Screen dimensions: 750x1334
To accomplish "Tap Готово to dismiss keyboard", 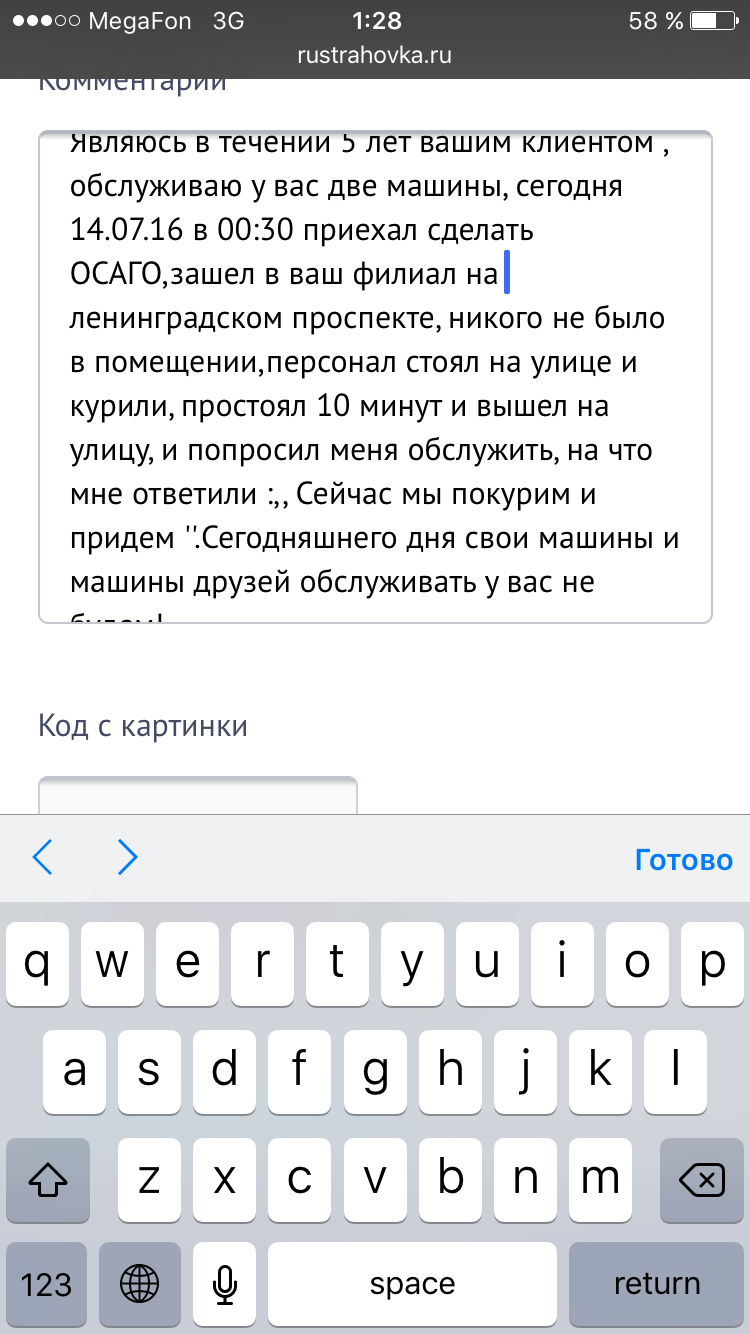I will click(x=683, y=860).
